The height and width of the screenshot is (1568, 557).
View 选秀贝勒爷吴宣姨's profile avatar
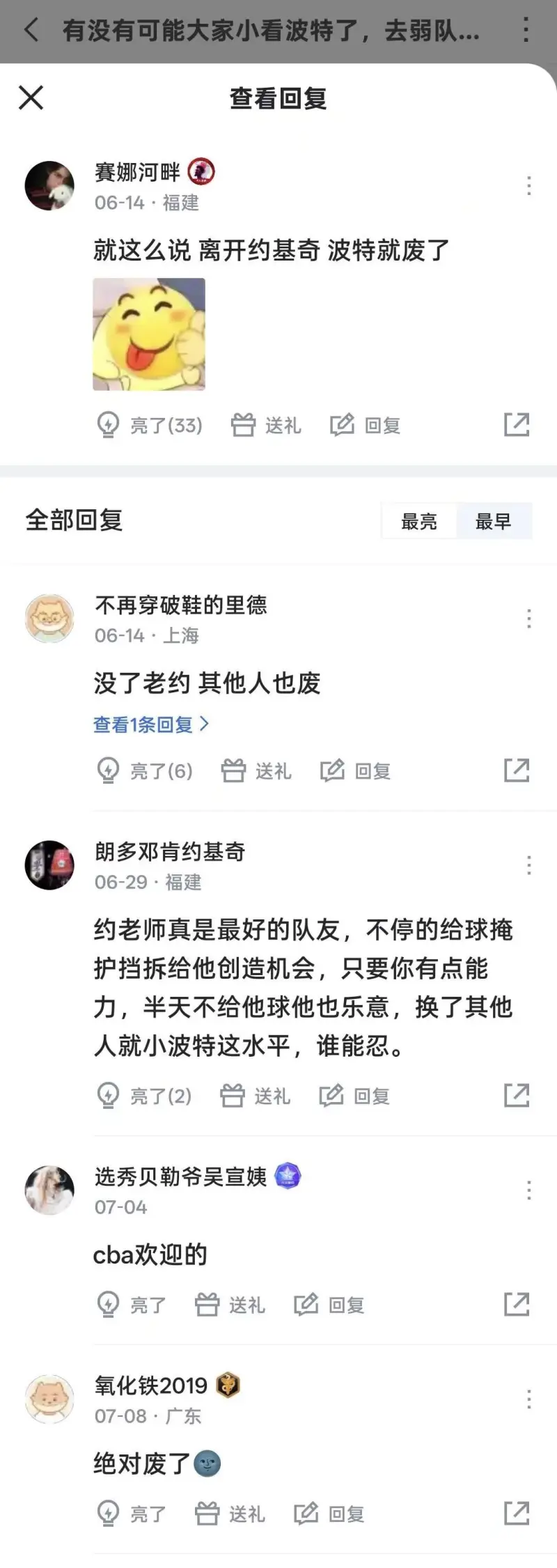pyautogui.click(x=49, y=1190)
